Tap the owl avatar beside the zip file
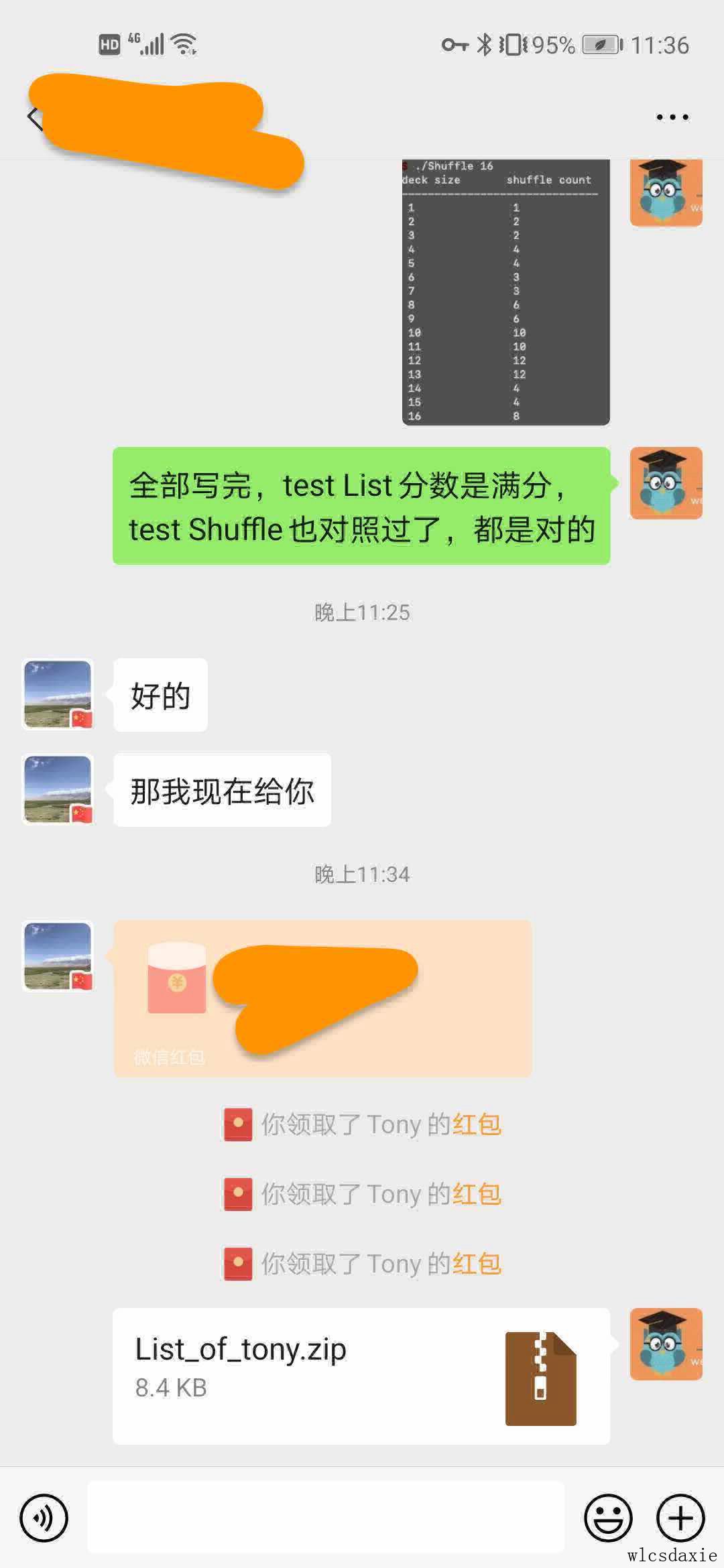The height and width of the screenshot is (1568, 724). click(666, 1344)
